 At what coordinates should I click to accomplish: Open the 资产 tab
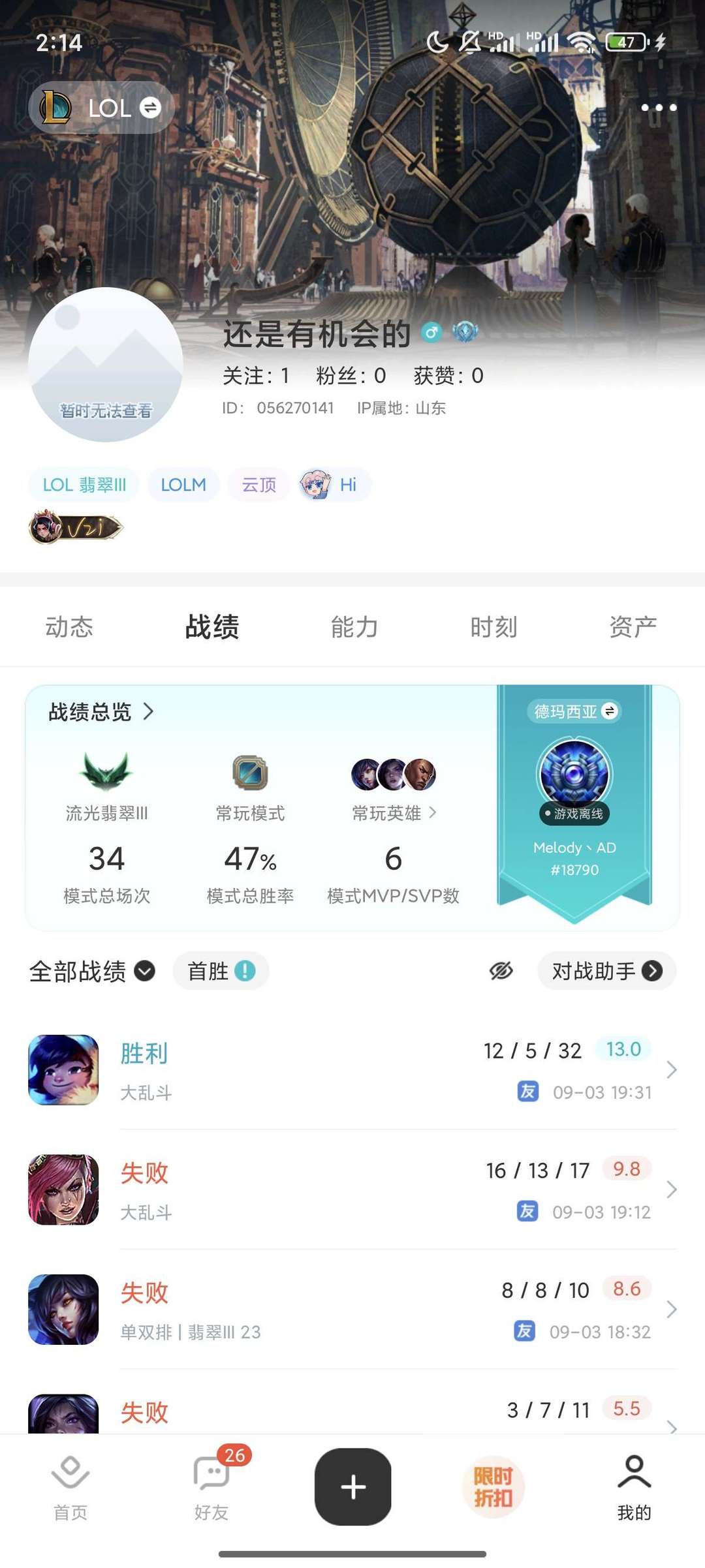pyautogui.click(x=633, y=626)
